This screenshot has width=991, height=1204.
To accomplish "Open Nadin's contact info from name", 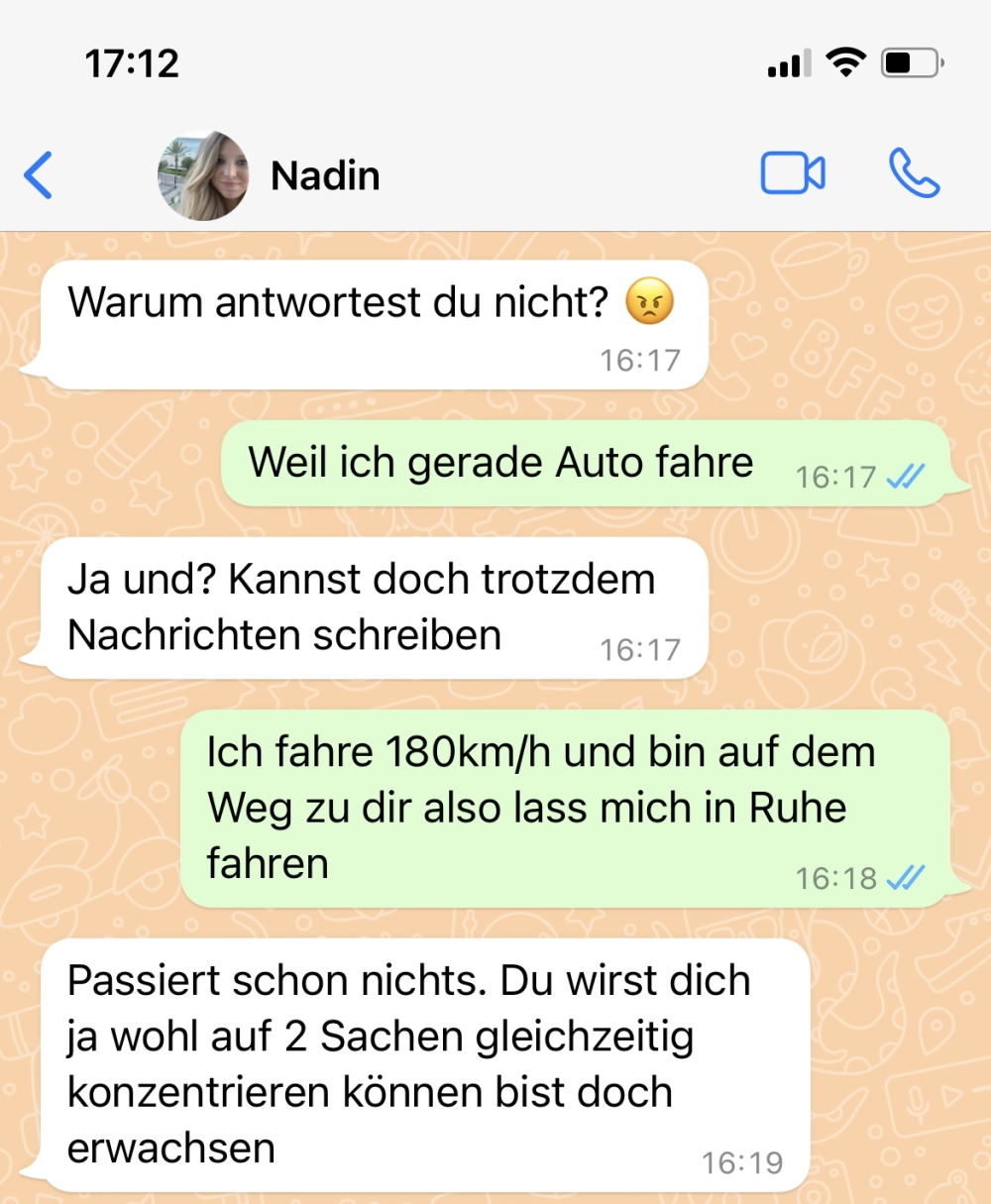I will coord(325,176).
